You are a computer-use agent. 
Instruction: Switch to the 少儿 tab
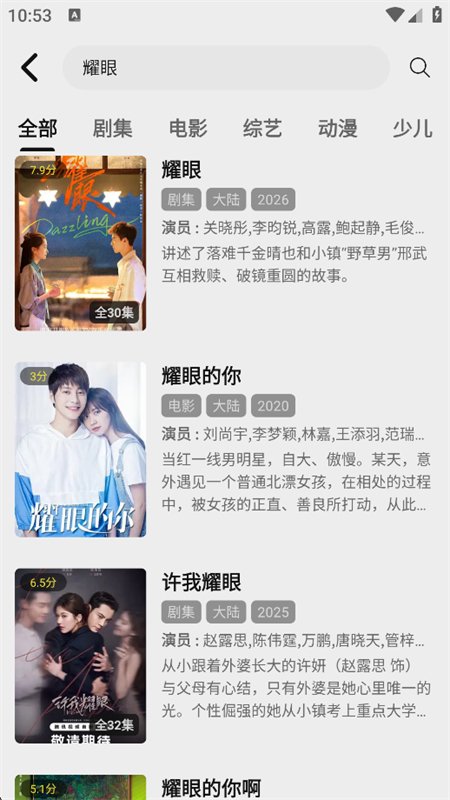coord(412,128)
